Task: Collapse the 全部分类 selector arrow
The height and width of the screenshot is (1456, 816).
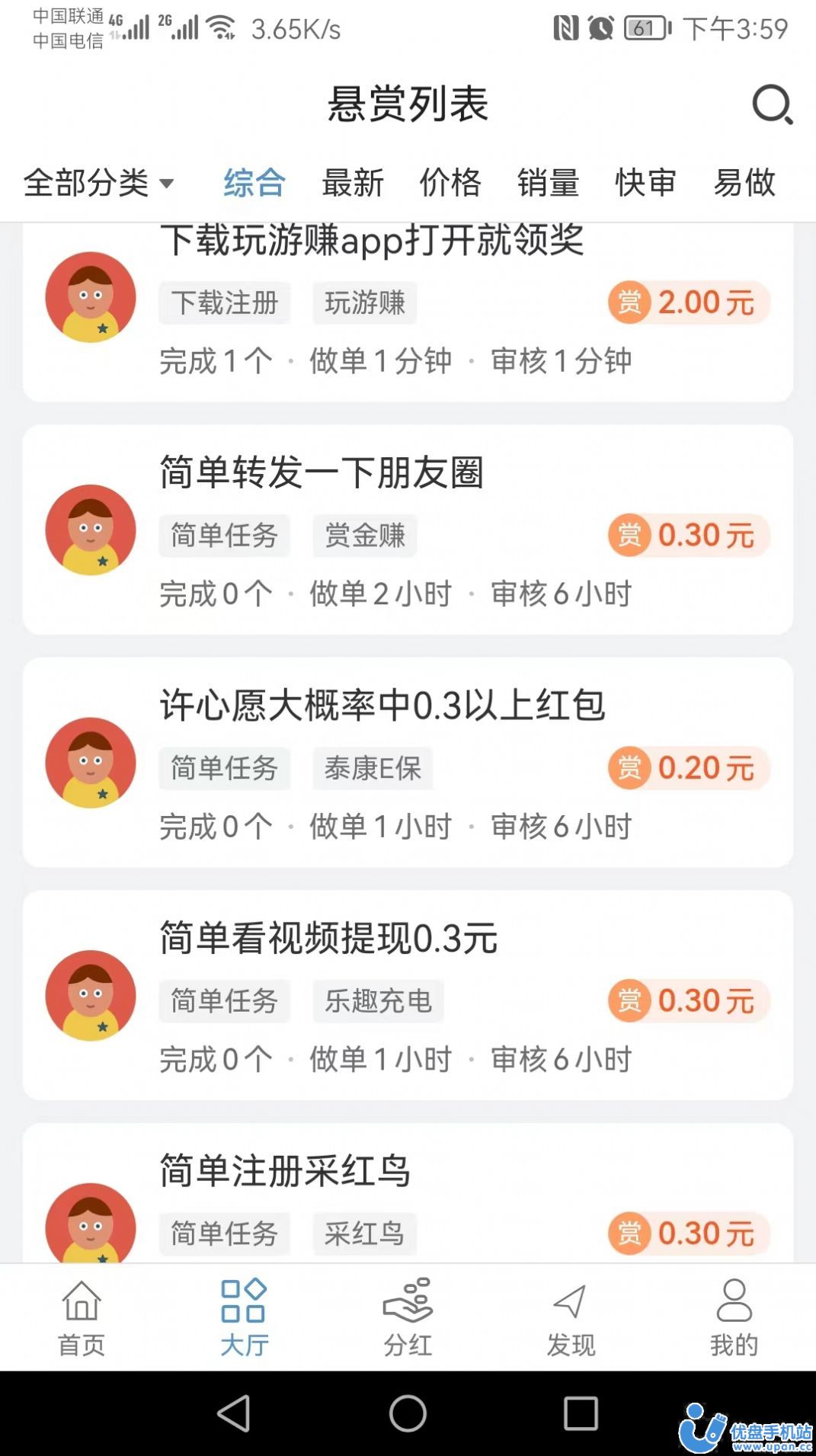Action: click(x=167, y=183)
